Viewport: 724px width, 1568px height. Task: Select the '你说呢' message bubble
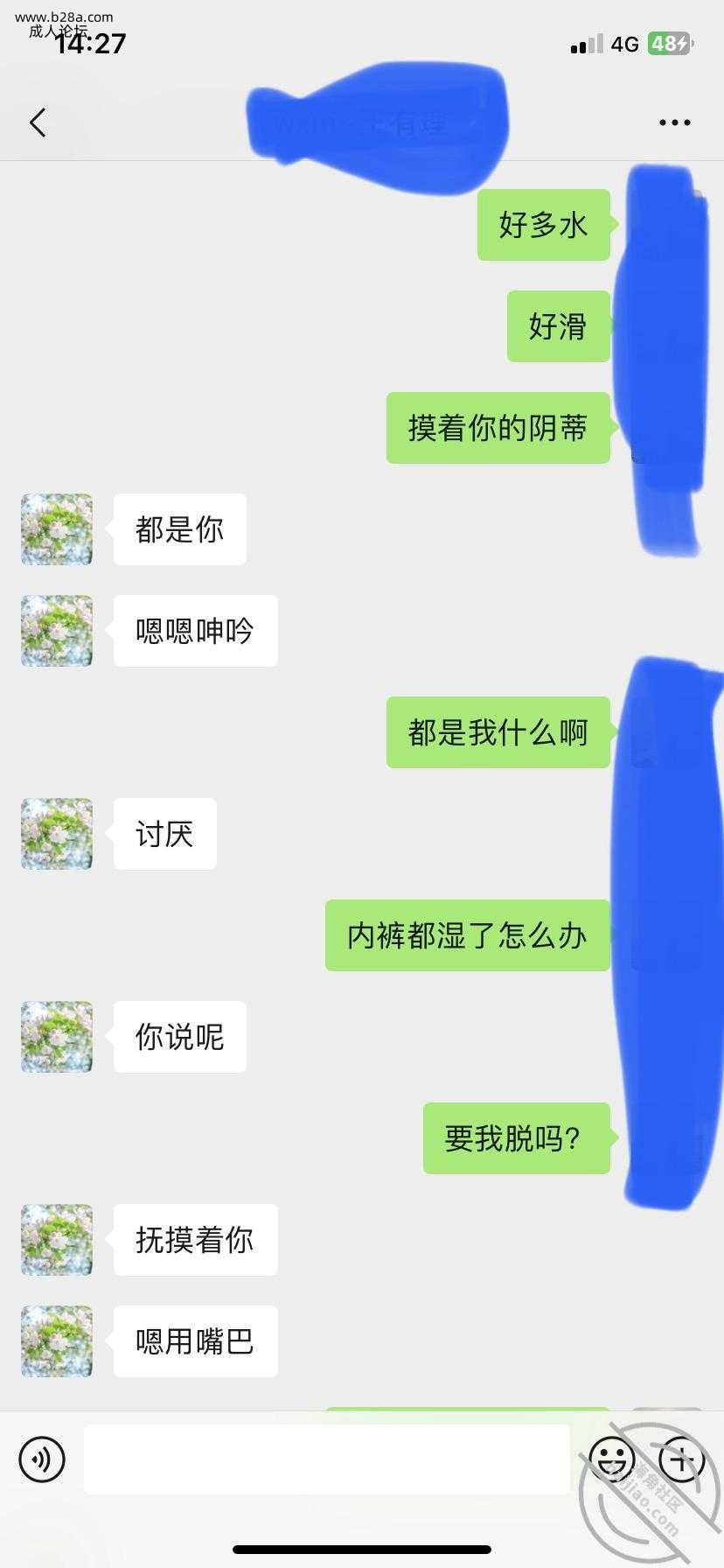[178, 1037]
